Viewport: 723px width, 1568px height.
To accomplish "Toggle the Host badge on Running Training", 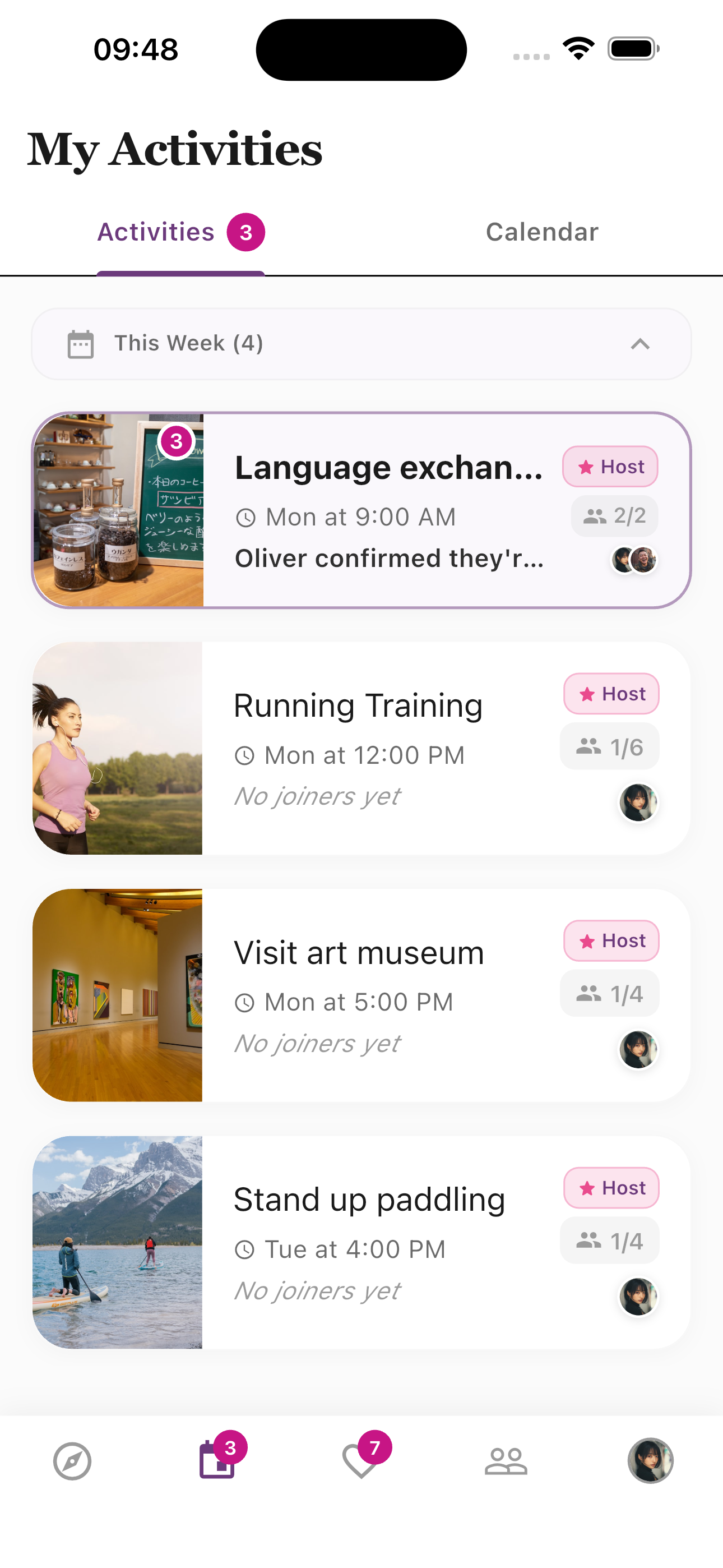I will tap(610, 694).
